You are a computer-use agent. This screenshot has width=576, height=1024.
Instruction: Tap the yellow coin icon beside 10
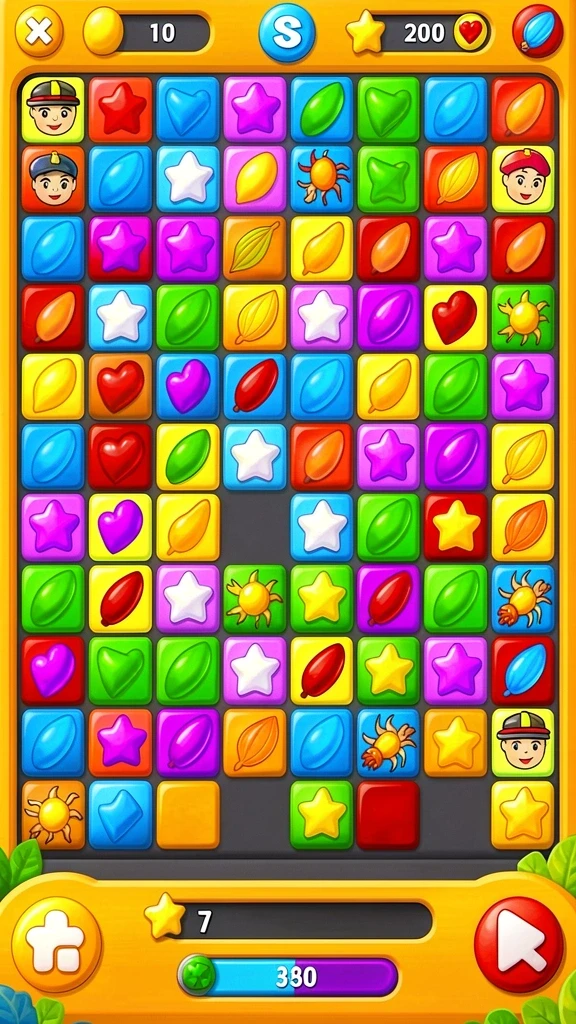click(x=103, y=31)
